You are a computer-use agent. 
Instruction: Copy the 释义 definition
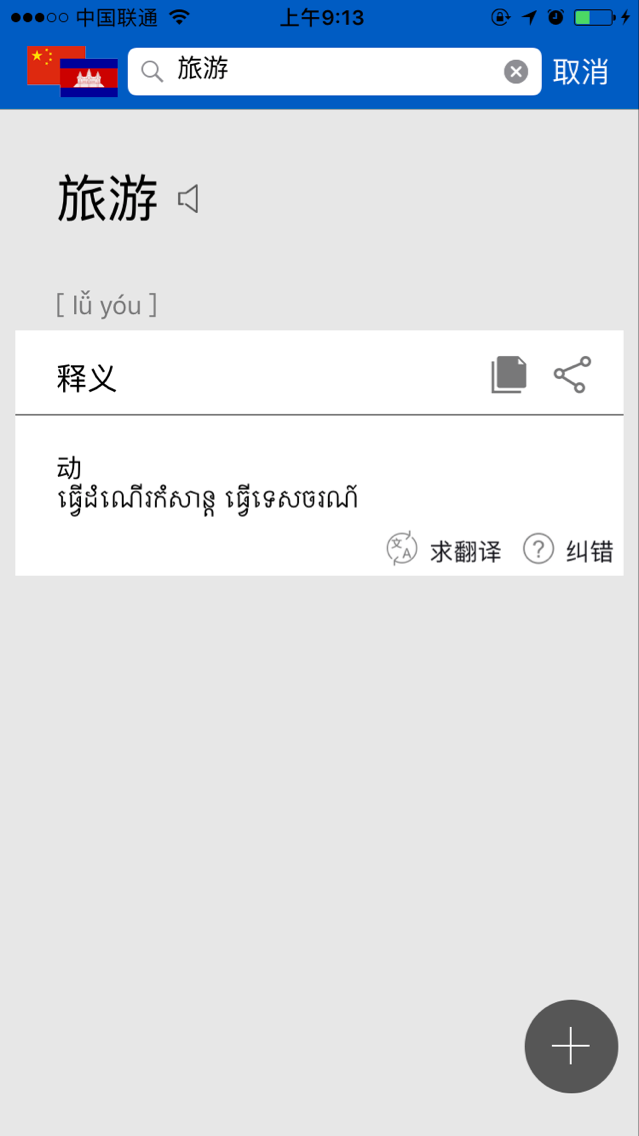point(508,376)
